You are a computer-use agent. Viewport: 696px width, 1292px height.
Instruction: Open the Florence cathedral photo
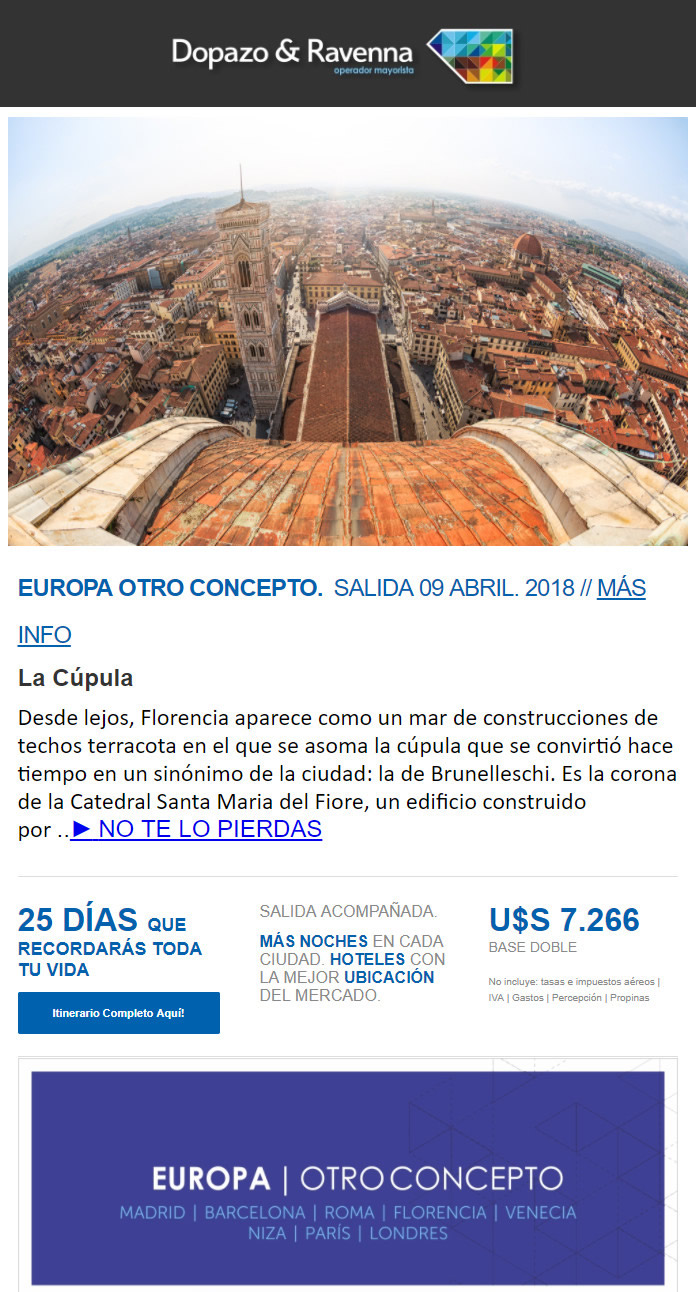pyautogui.click(x=347, y=331)
